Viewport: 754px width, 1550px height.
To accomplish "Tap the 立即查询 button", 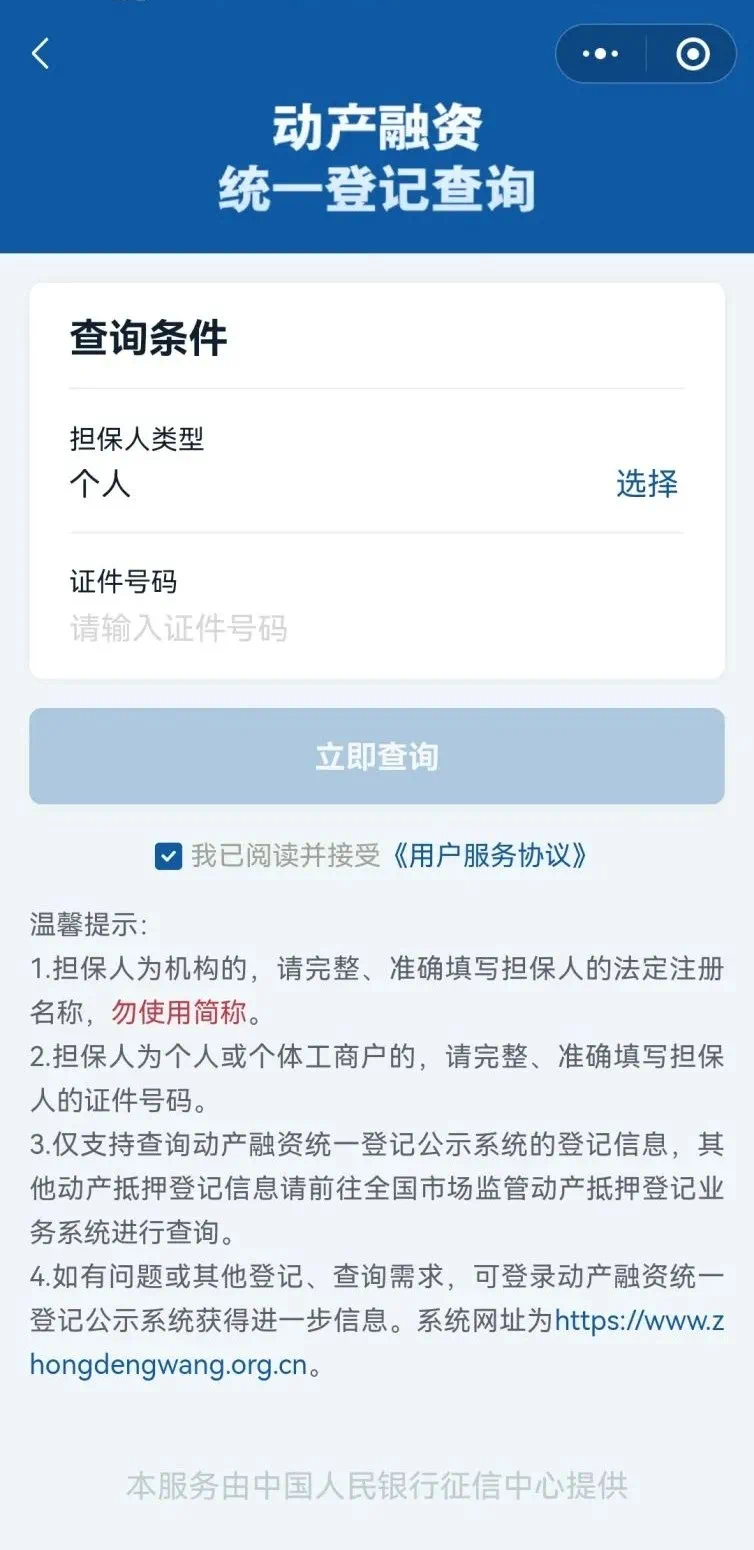I will pos(376,756).
